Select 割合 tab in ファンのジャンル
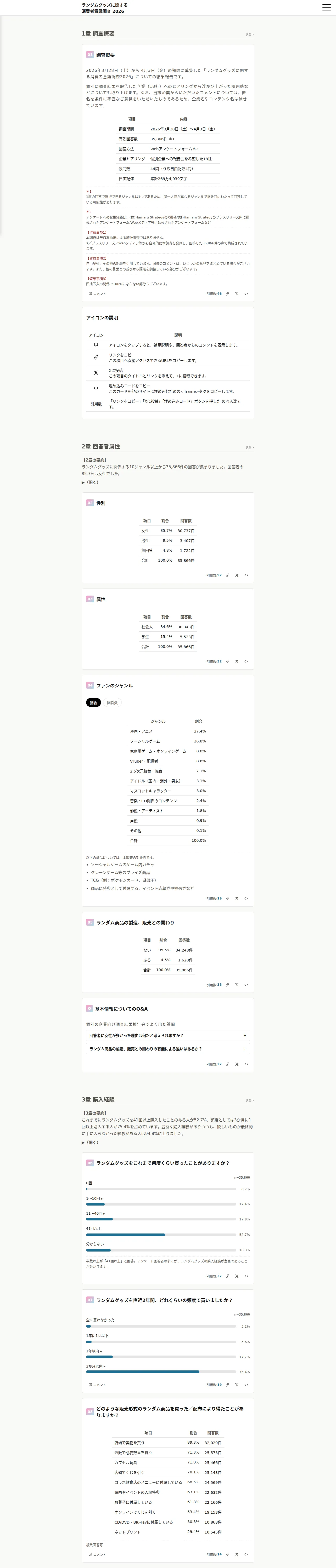This screenshot has height=1568, width=336. coord(93,702)
